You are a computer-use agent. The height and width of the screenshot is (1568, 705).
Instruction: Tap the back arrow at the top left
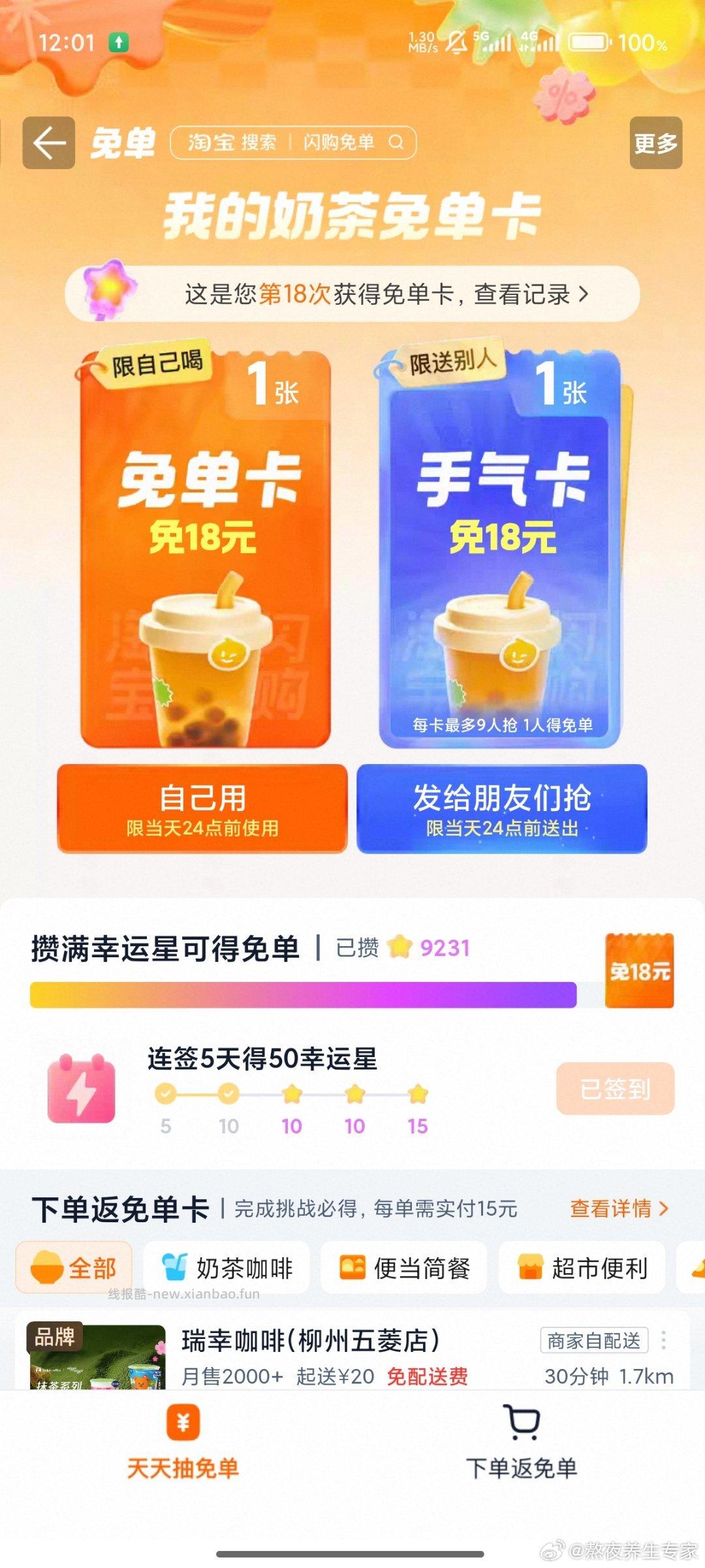pyautogui.click(x=49, y=143)
